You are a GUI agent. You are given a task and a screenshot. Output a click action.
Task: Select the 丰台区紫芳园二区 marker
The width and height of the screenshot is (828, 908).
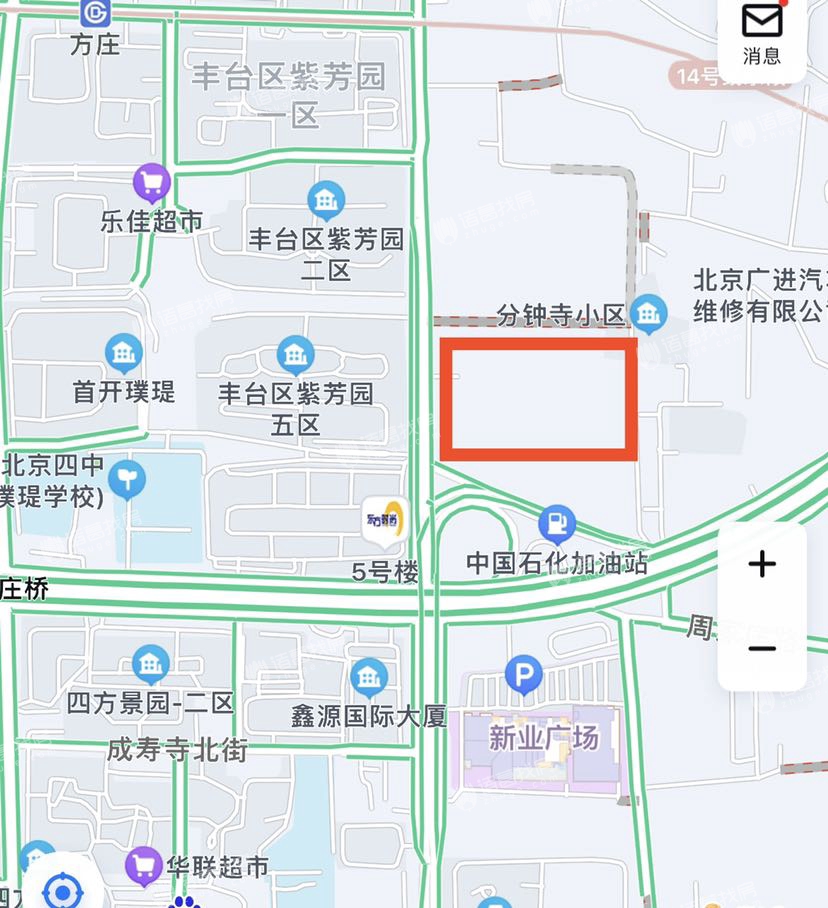pos(326,201)
